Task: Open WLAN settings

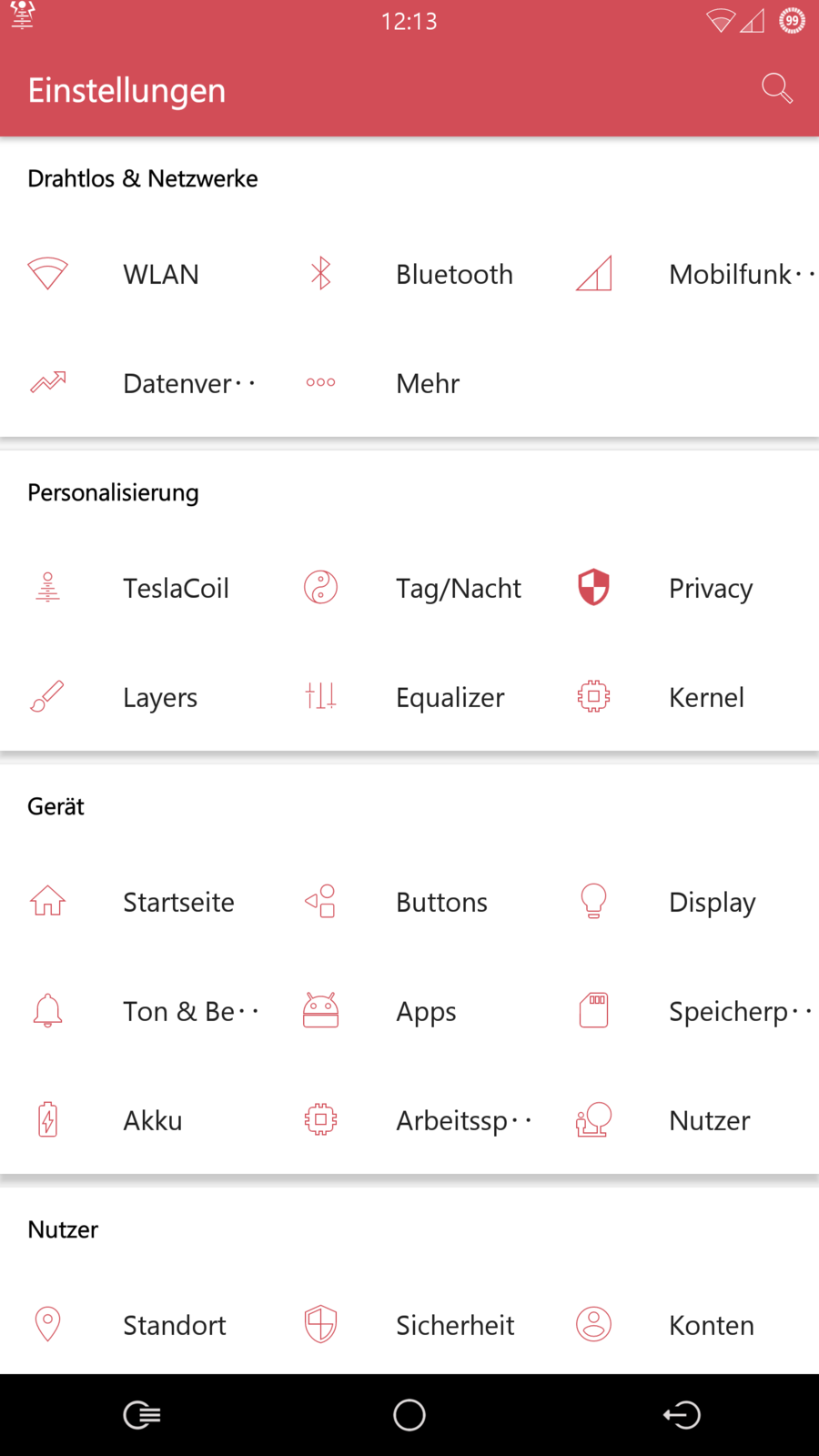Action: 160,274
